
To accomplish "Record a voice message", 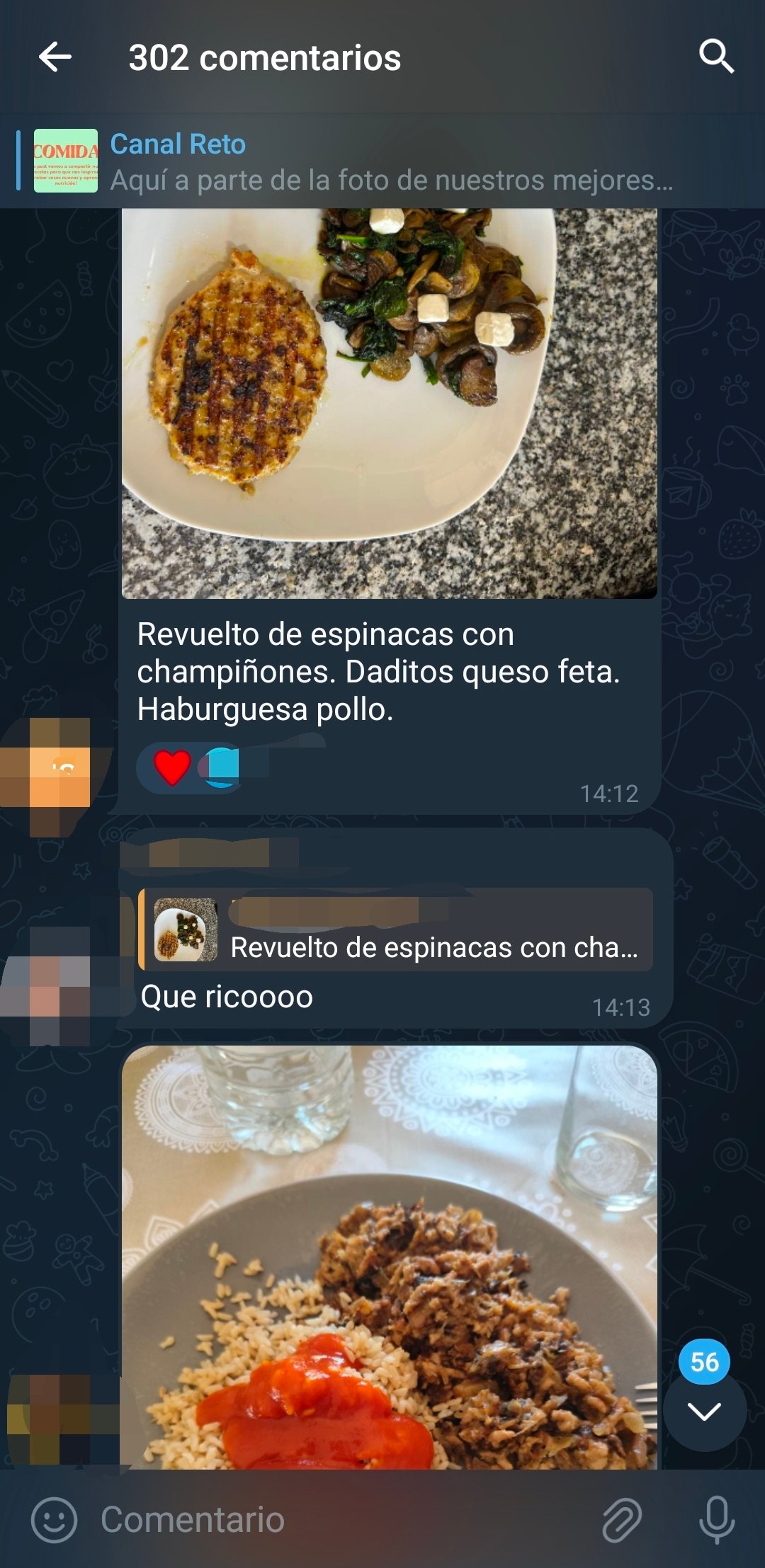I will pyautogui.click(x=716, y=1520).
